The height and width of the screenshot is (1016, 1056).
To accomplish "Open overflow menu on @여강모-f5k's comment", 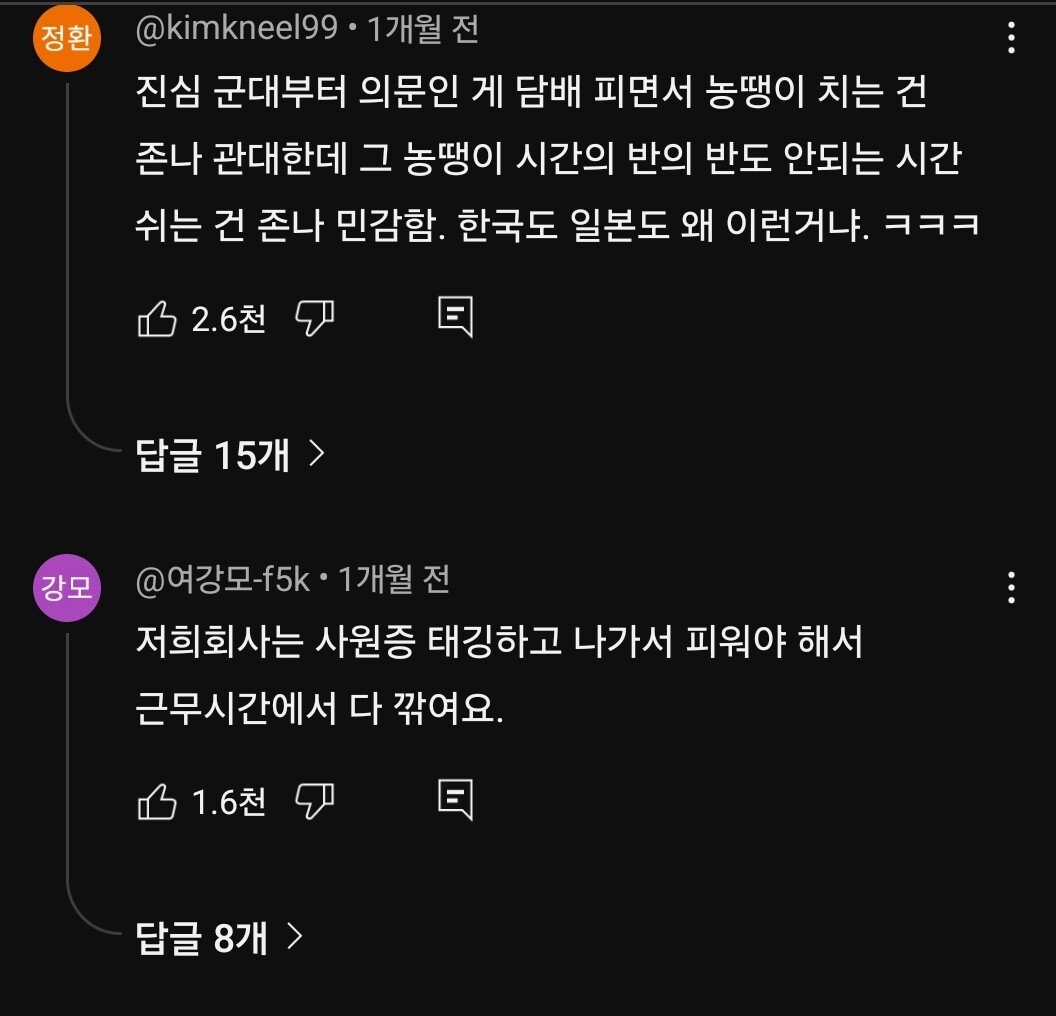I will (x=1012, y=588).
